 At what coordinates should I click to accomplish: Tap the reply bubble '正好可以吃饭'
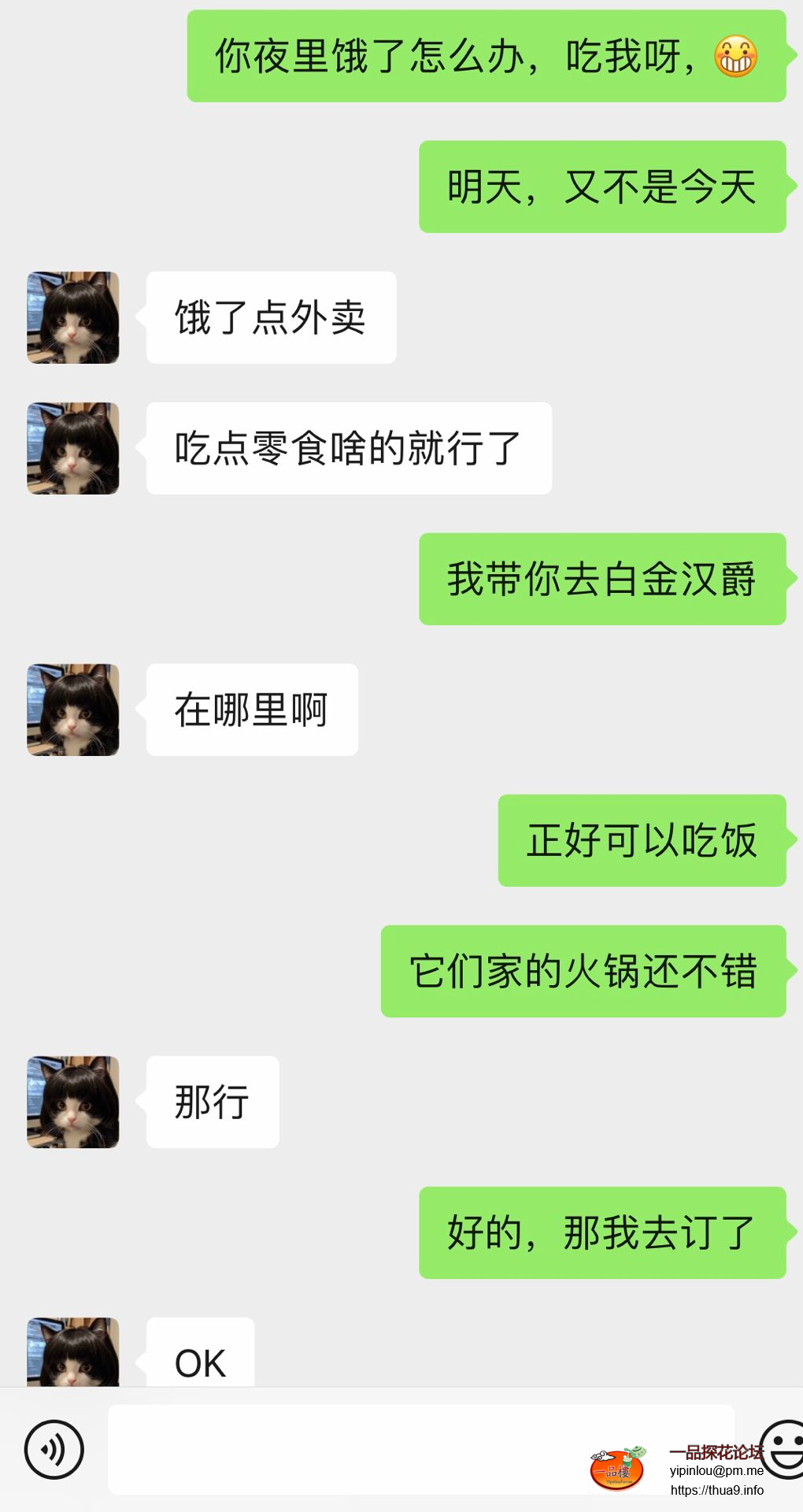(x=641, y=840)
